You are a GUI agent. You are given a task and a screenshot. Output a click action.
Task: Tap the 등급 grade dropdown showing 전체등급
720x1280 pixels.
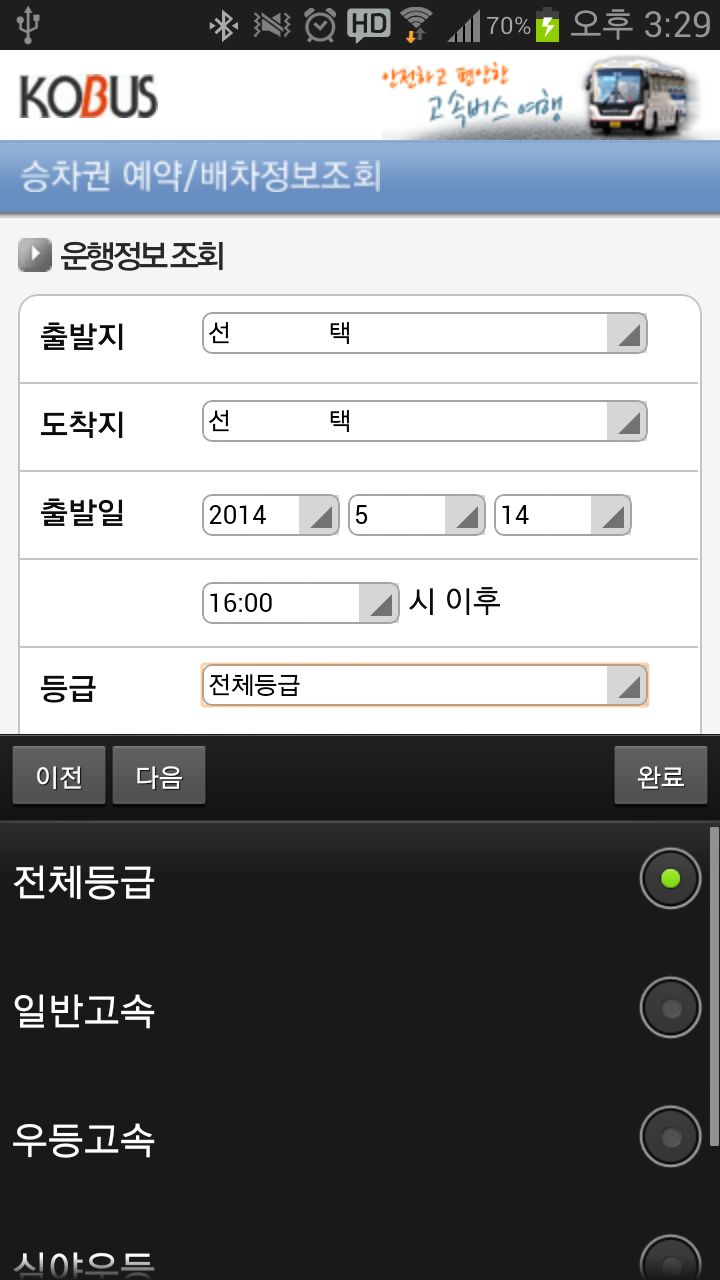tap(425, 685)
